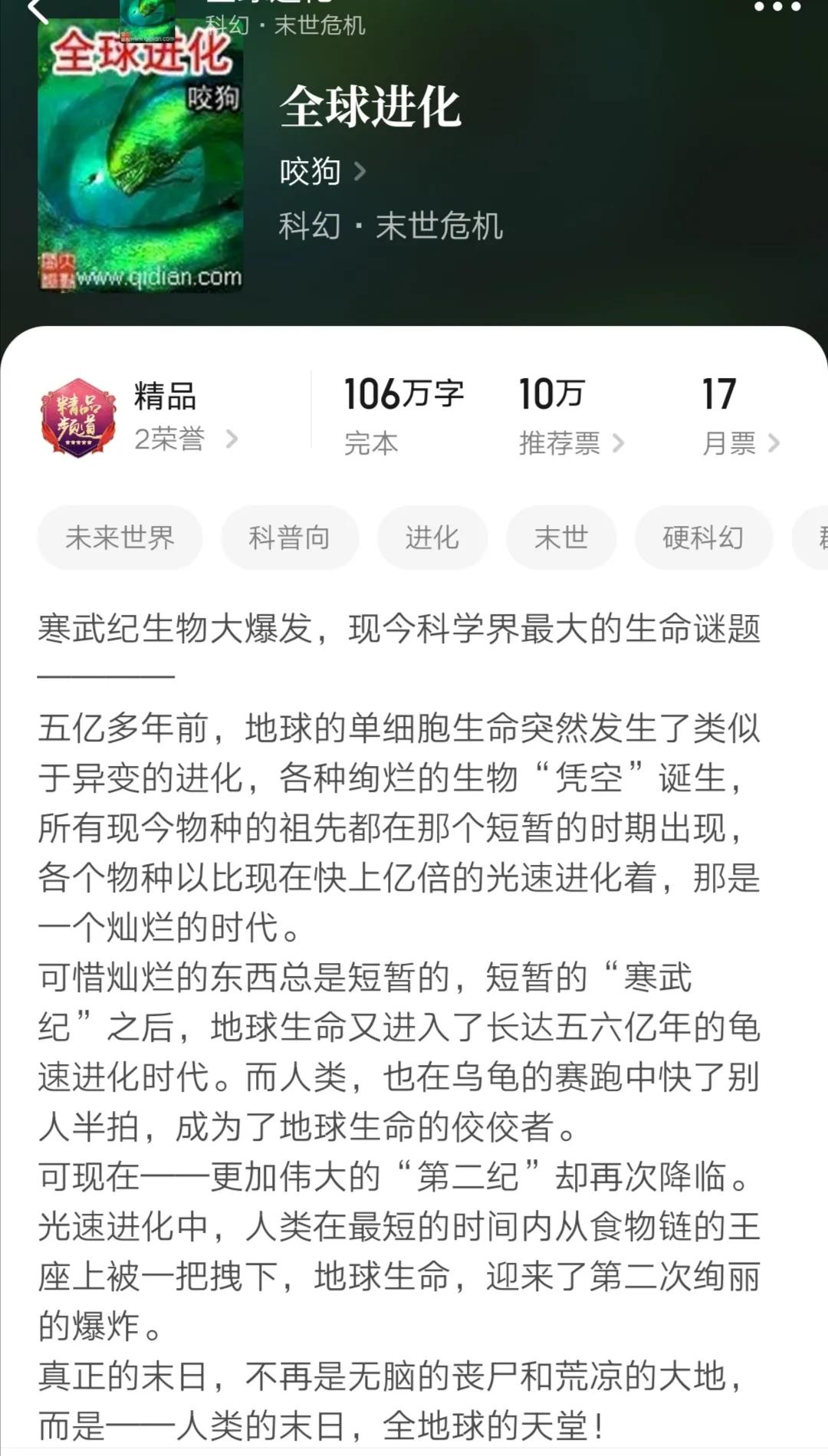Image resolution: width=828 pixels, height=1456 pixels.
Task: Open the three-dot overflow menu
Action: [777, 8]
